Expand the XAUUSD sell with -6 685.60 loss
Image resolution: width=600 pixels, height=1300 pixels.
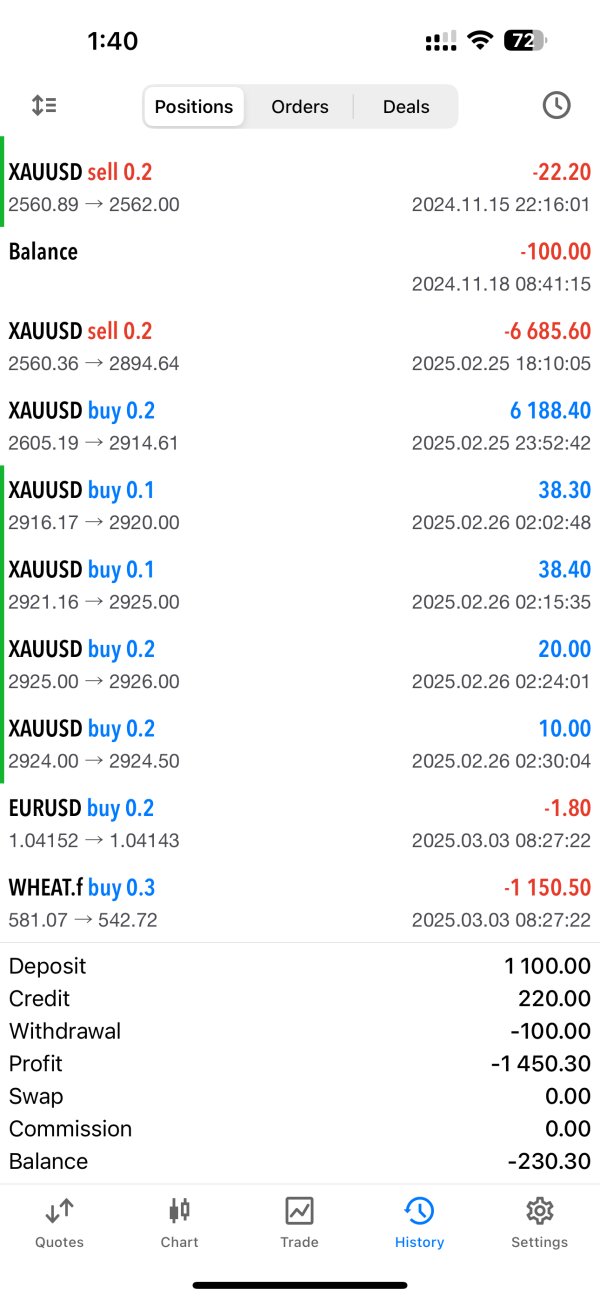click(300, 347)
